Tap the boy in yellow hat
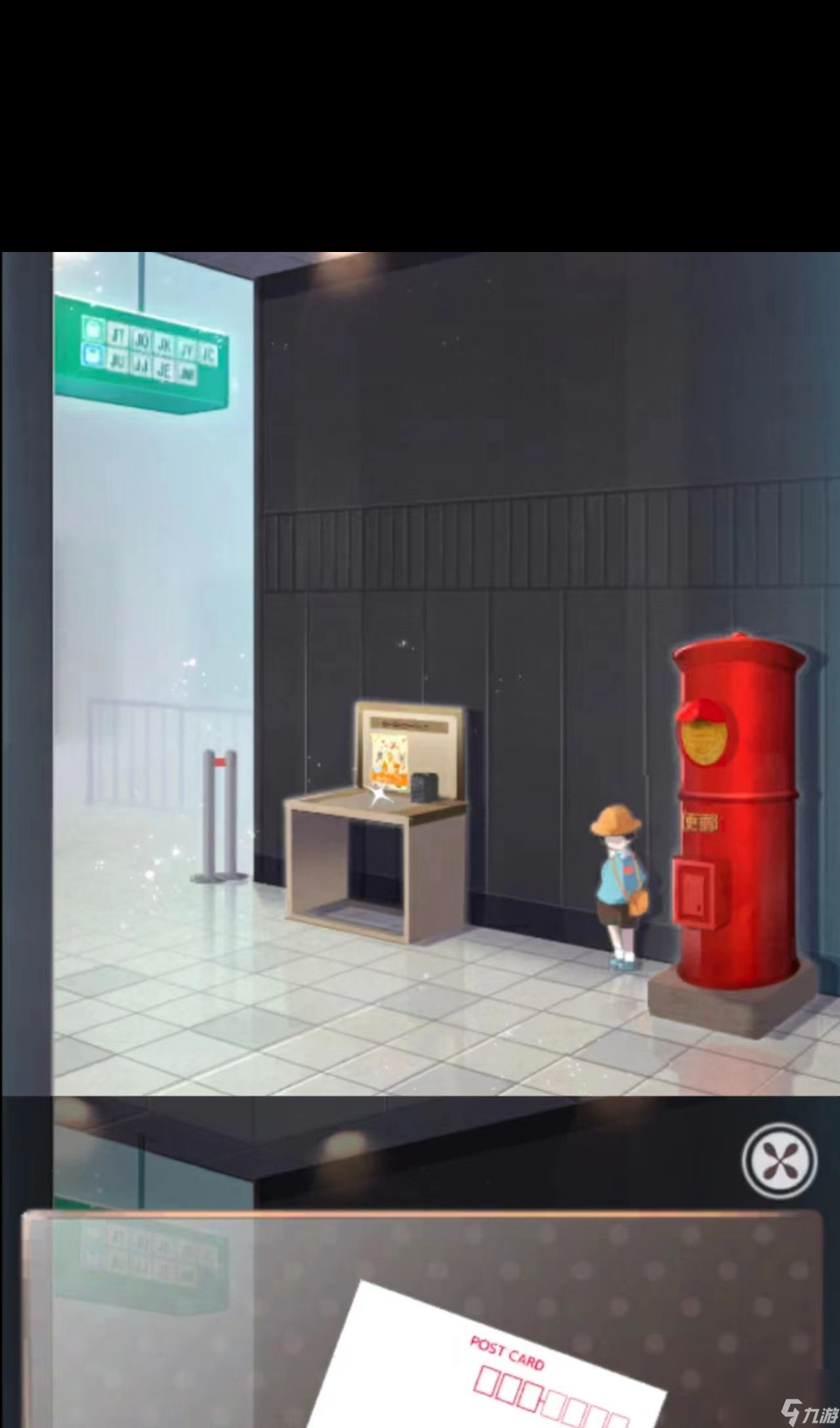This screenshot has height=1428, width=840. 619,873
